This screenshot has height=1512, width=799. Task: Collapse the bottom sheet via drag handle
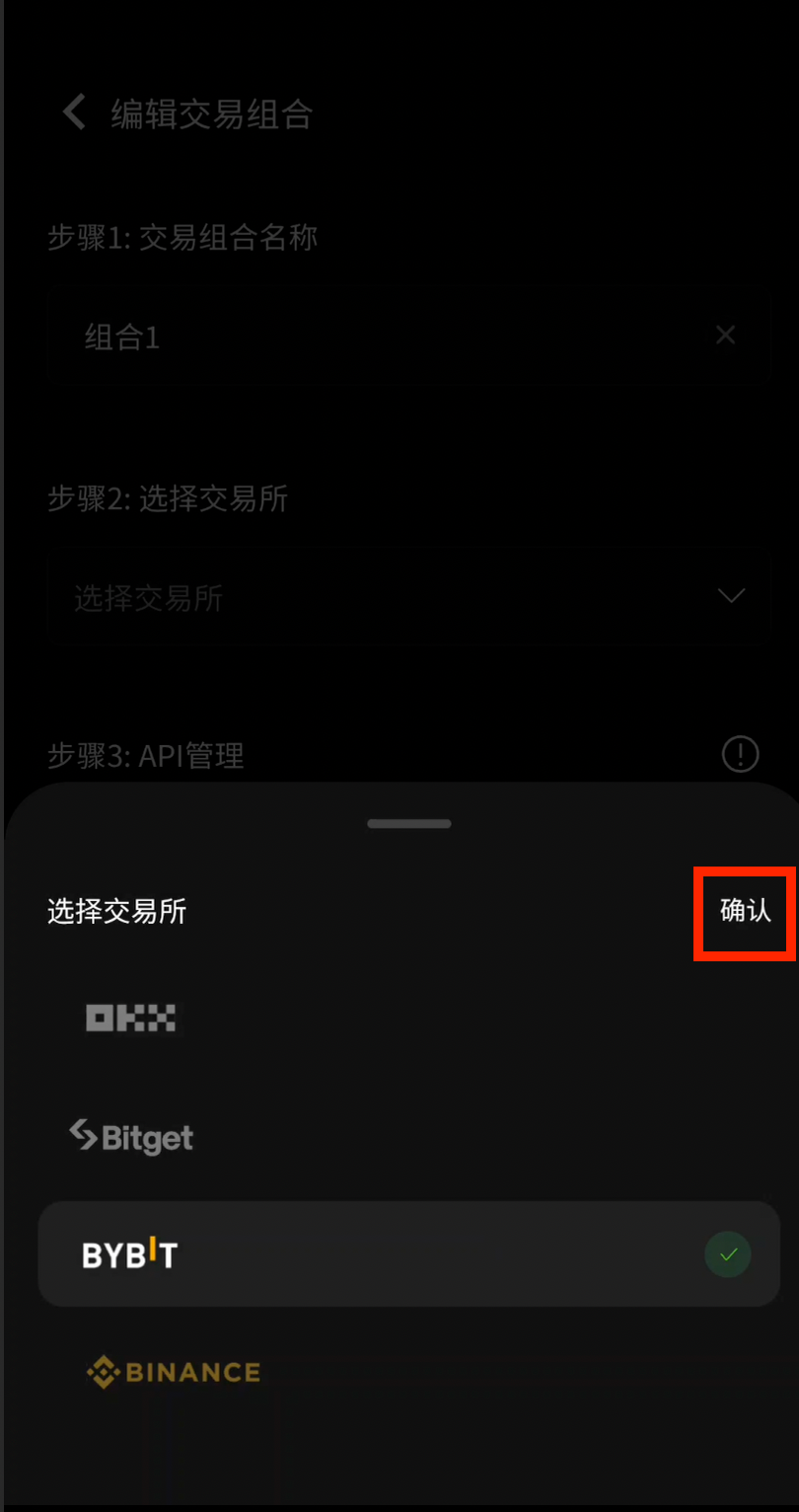pos(408,823)
